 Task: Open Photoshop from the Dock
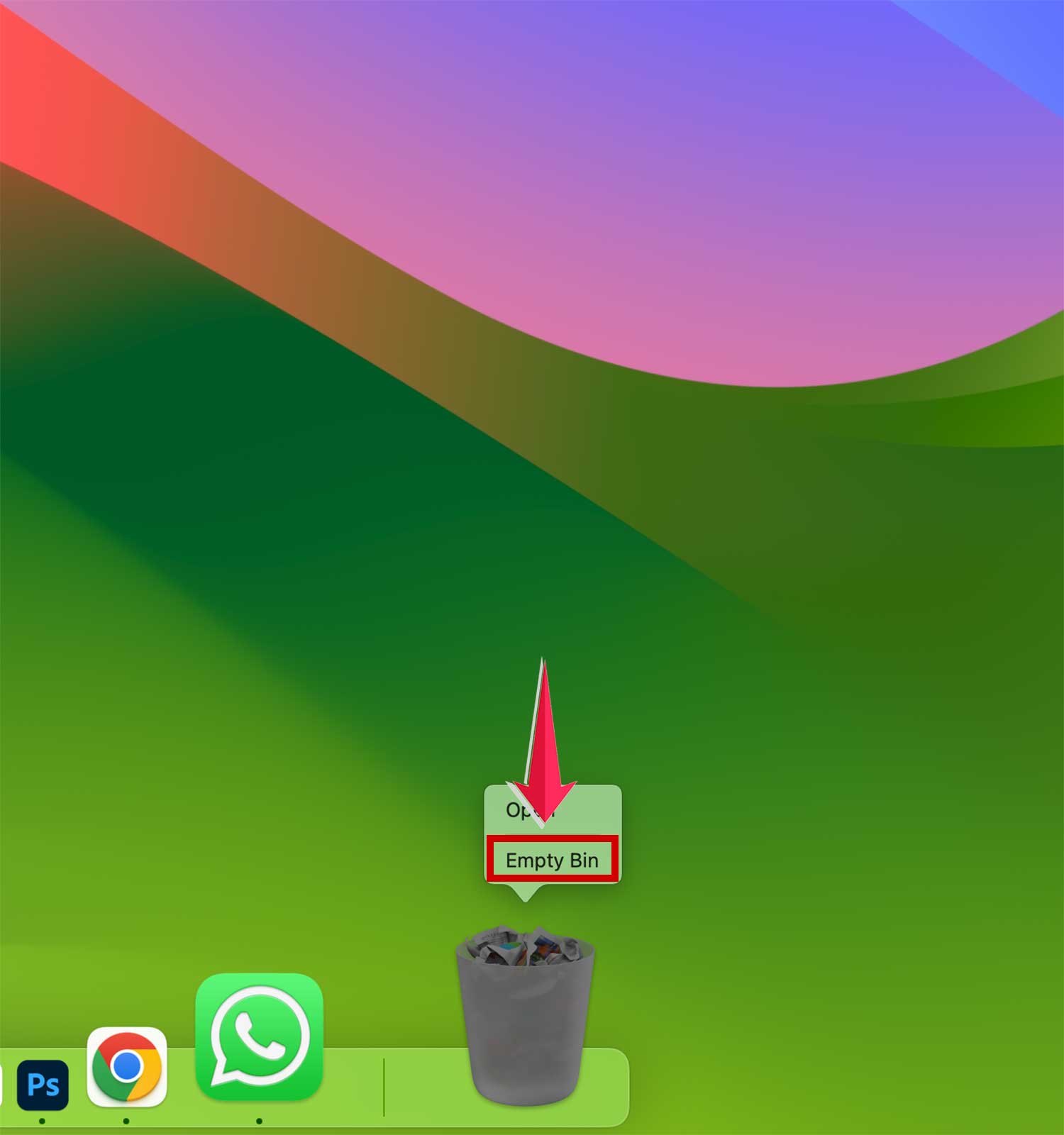(x=43, y=1085)
